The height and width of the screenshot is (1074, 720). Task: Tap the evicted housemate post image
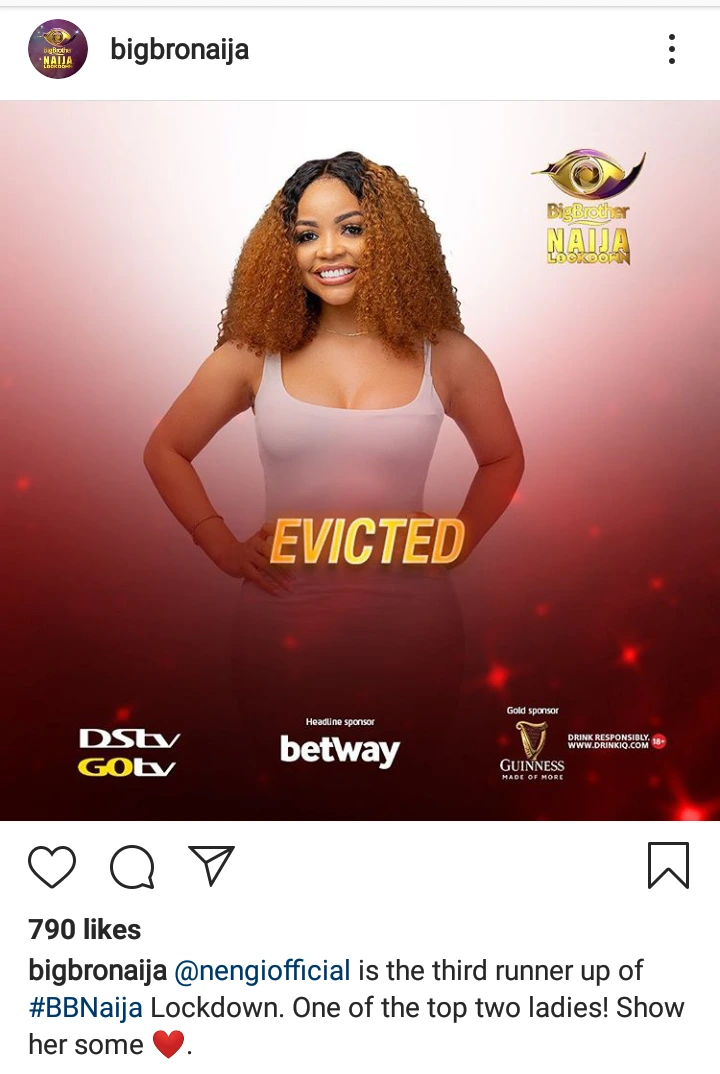[360, 460]
